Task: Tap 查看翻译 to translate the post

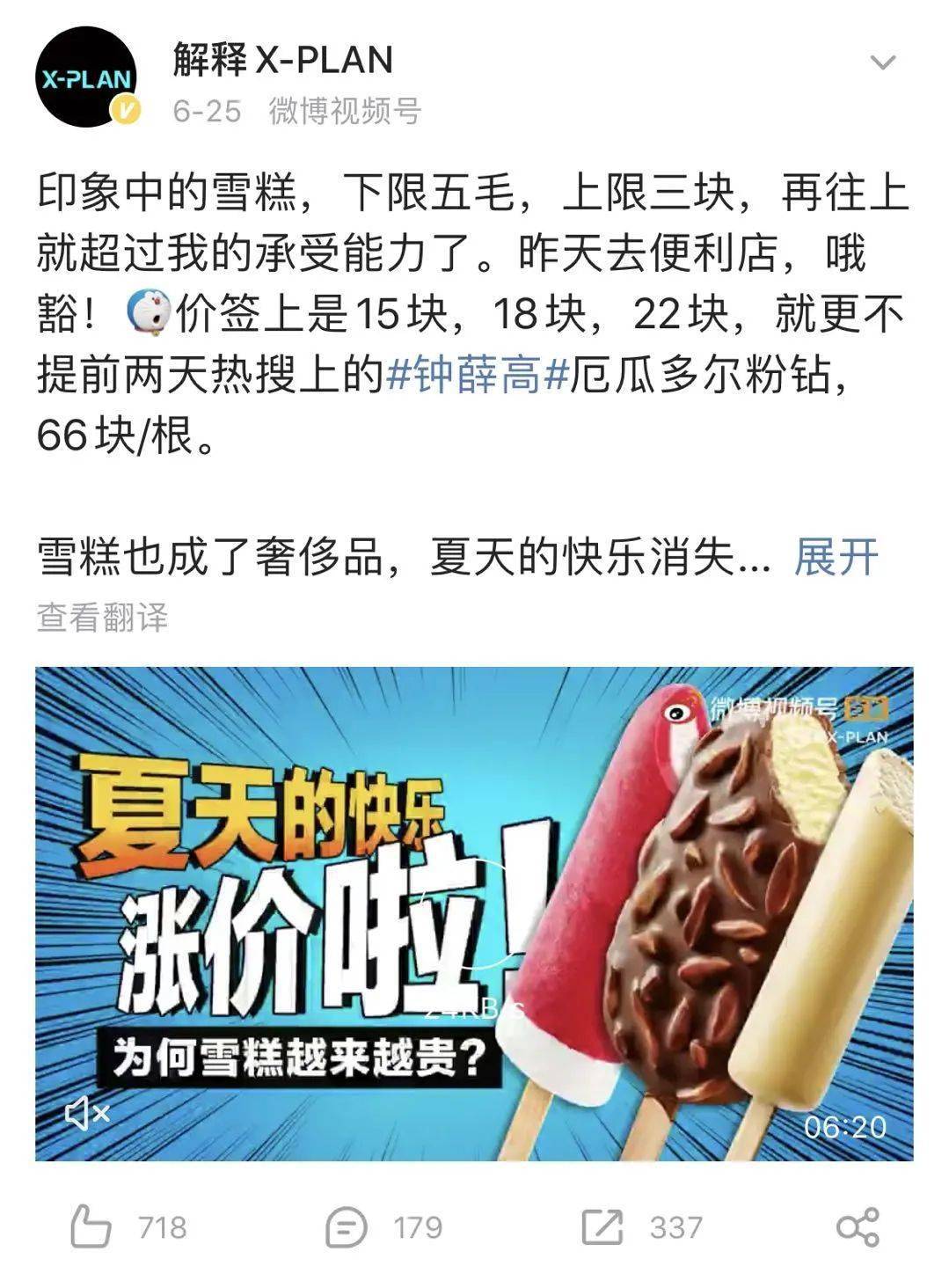Action: pos(102,618)
